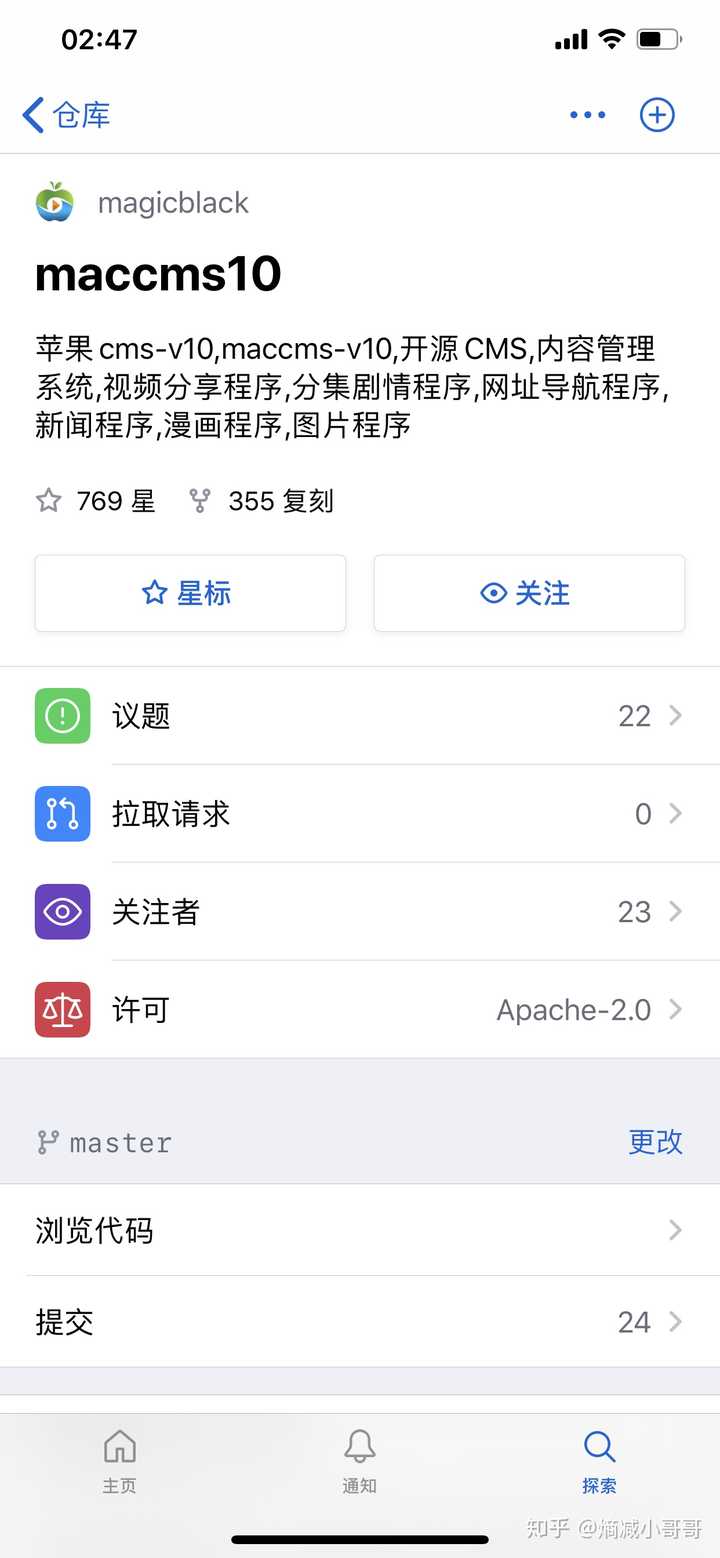Image resolution: width=720 pixels, height=1558 pixels.
Task: Tap the plus icon in the top bar
Action: coord(657,114)
